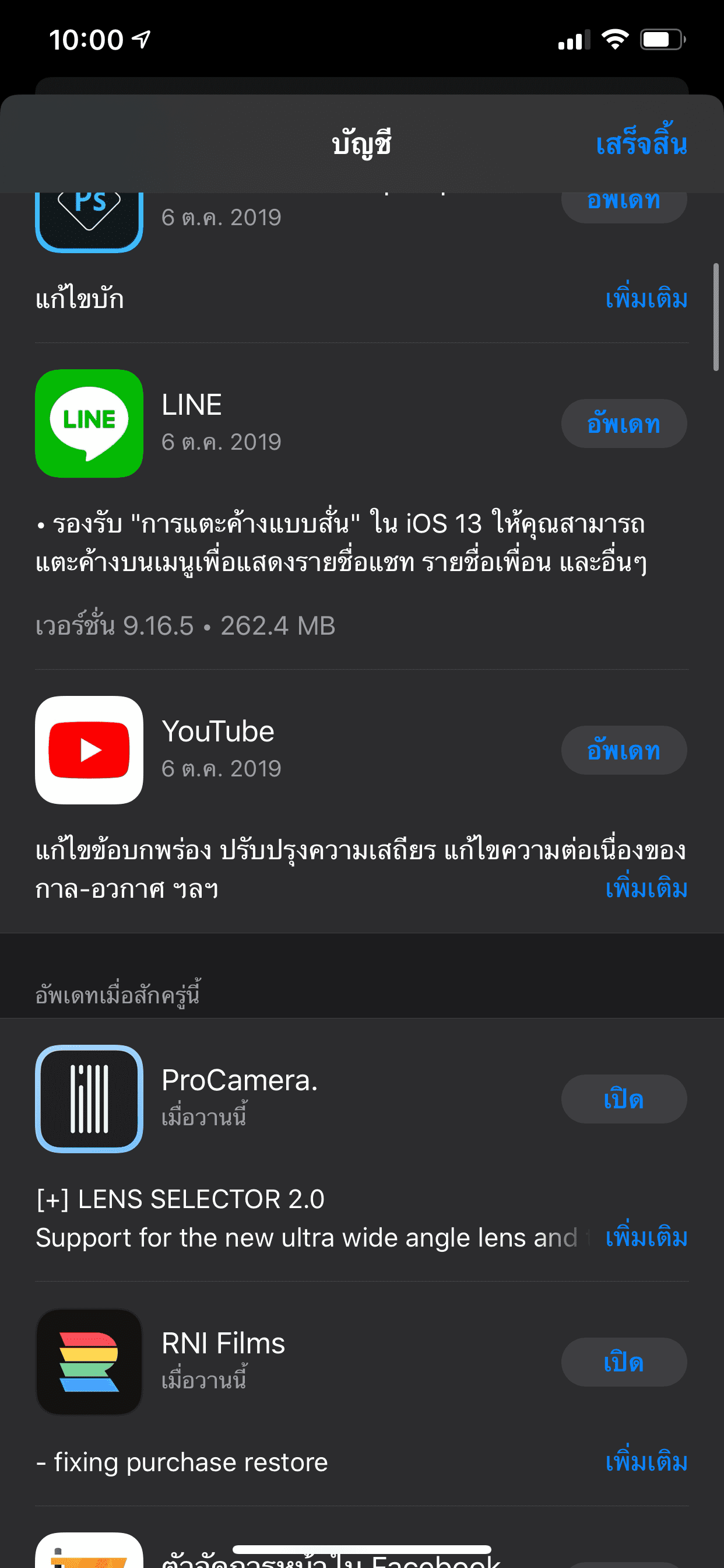This screenshot has height=1568, width=724.
Task: Select the LINE app name text
Action: click(x=192, y=404)
